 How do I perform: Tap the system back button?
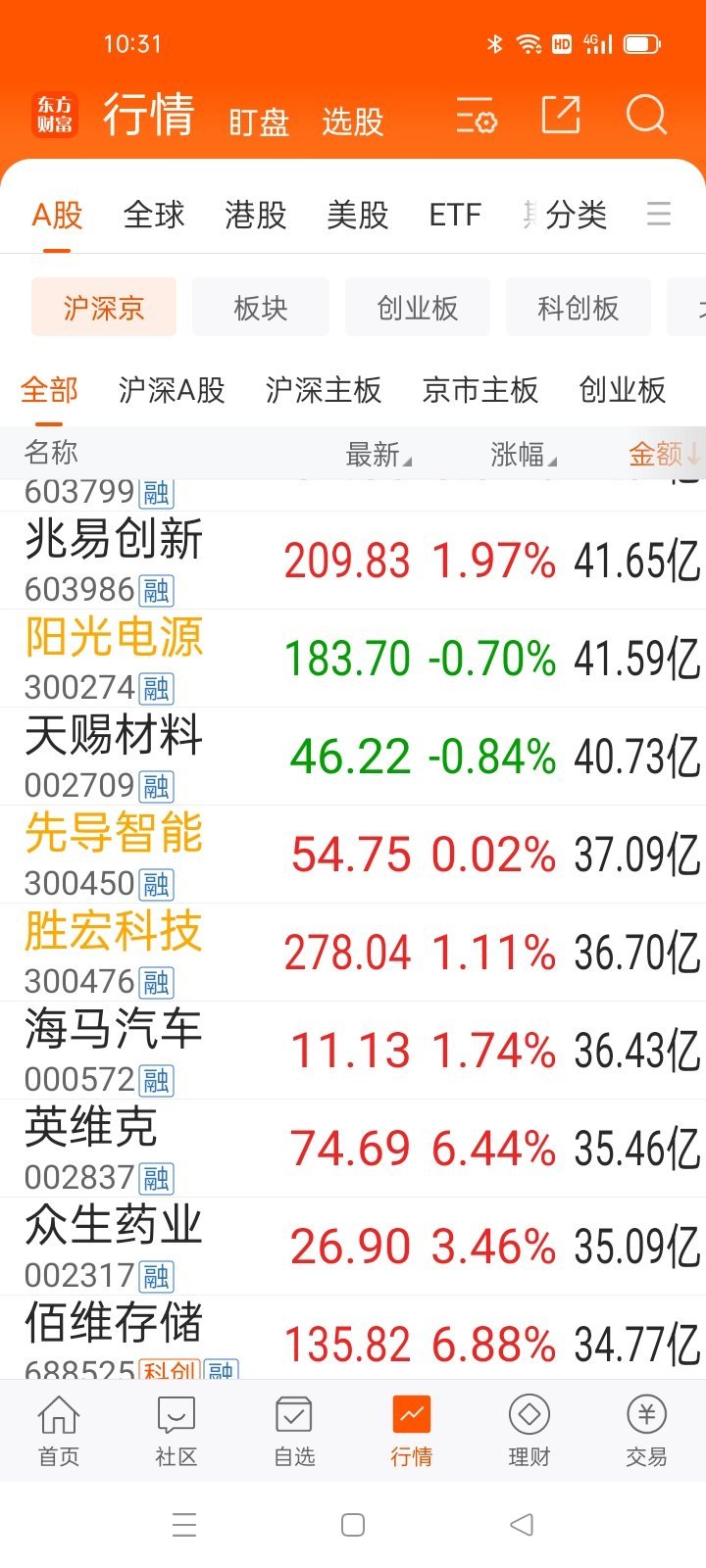point(522,1525)
